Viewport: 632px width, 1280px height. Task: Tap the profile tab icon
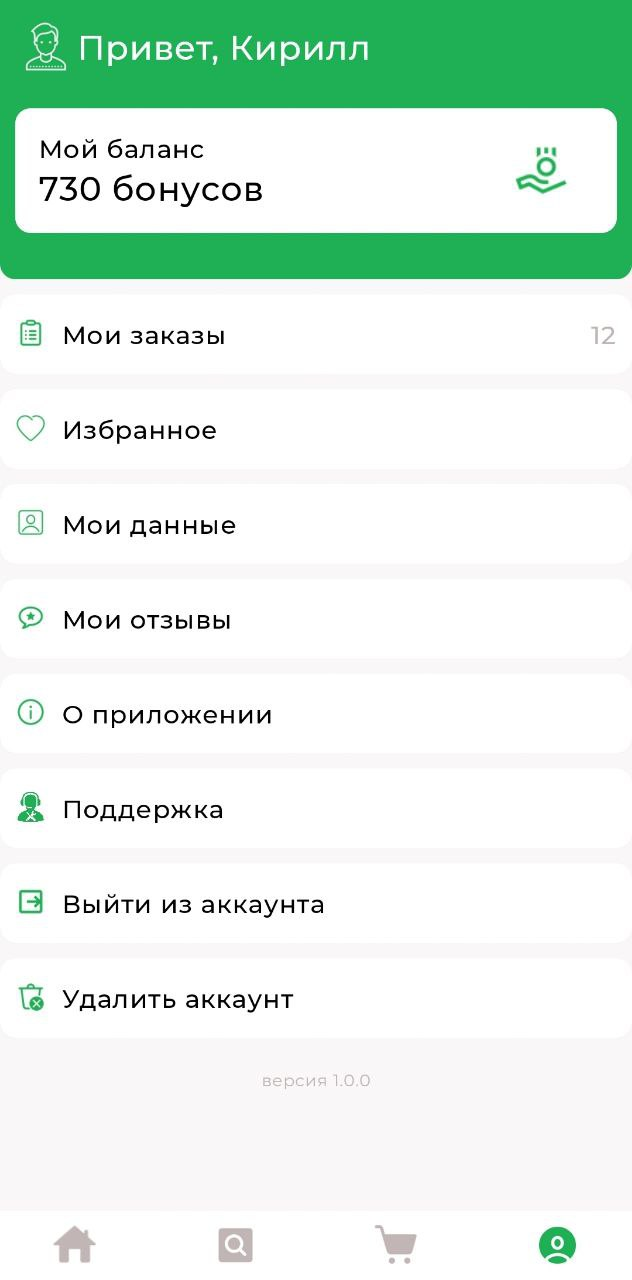557,1245
